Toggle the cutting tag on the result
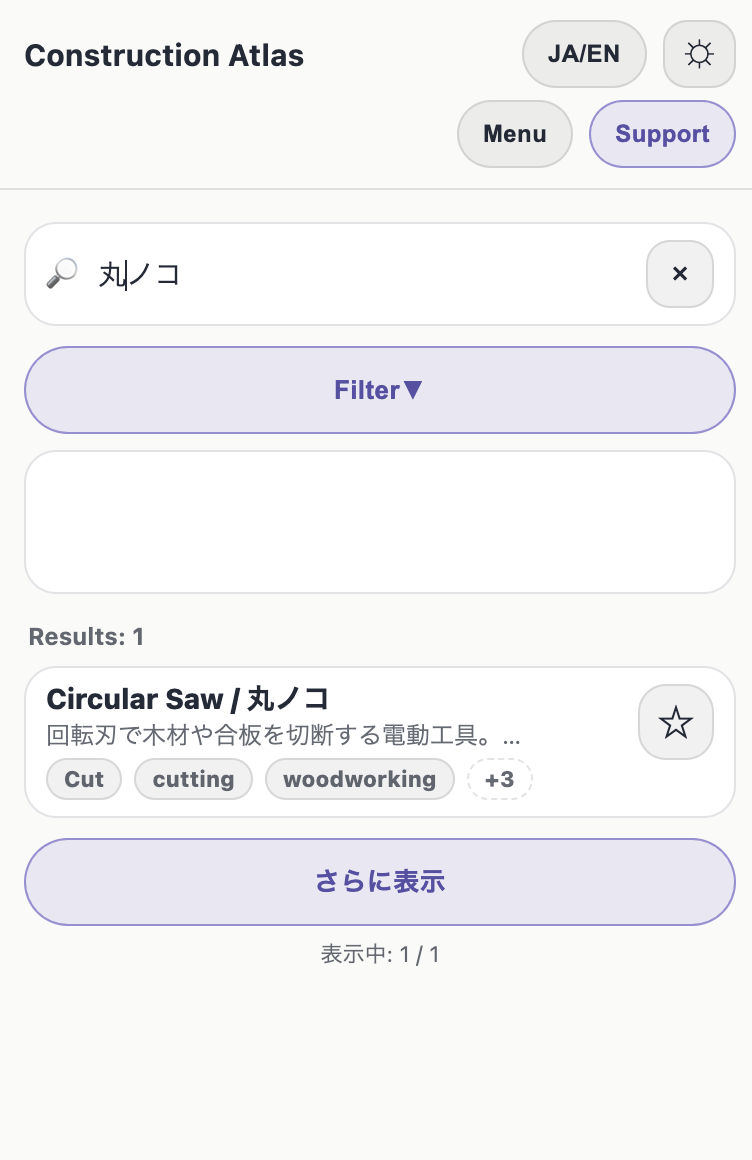This screenshot has width=752, height=1160. click(193, 779)
